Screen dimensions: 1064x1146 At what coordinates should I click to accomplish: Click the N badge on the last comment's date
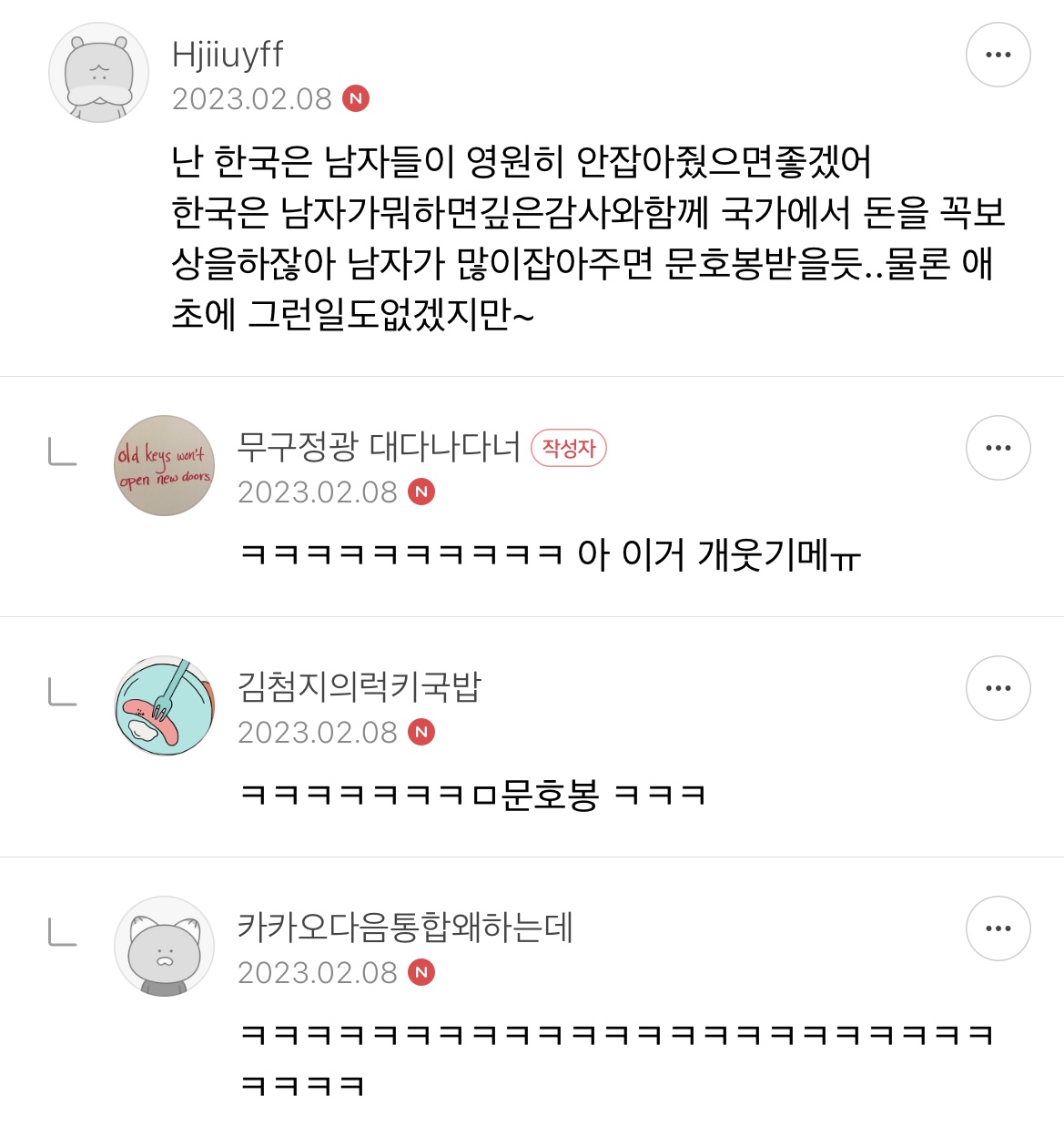421,973
